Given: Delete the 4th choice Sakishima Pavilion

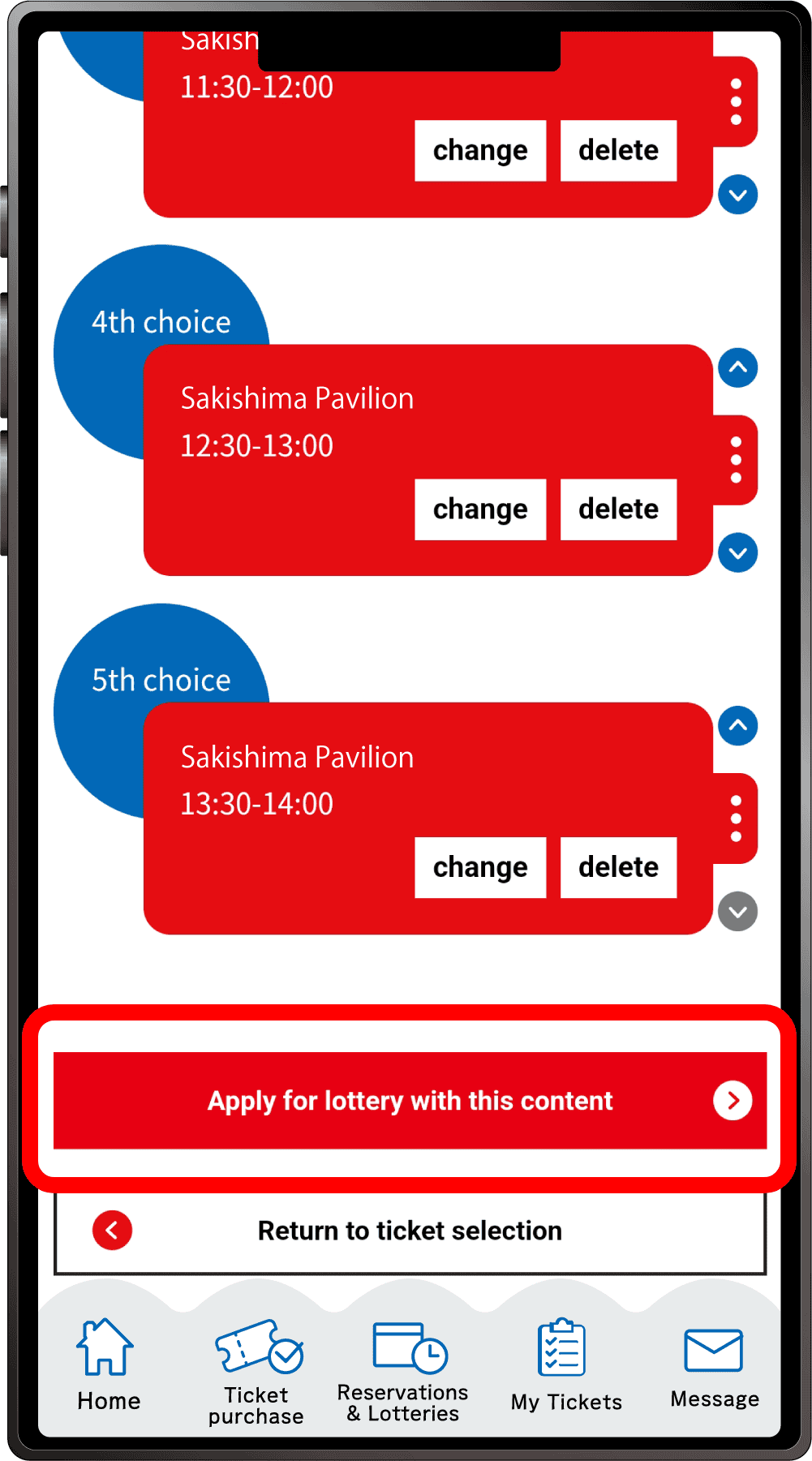Looking at the screenshot, I should 618,509.
